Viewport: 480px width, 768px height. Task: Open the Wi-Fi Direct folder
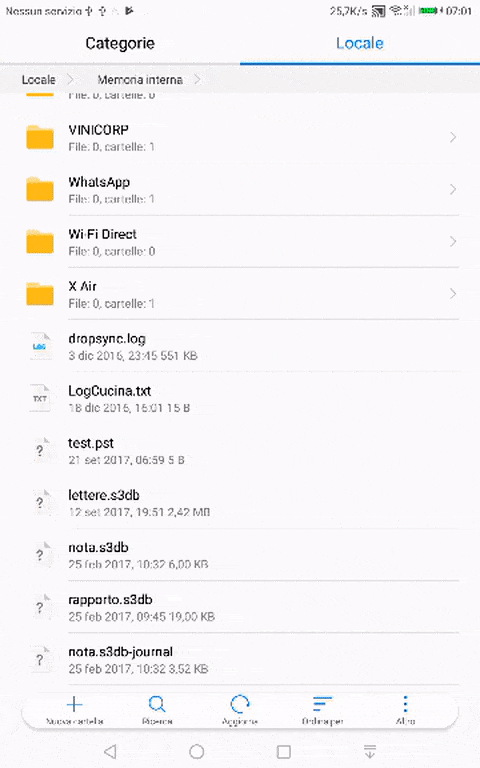(x=240, y=242)
